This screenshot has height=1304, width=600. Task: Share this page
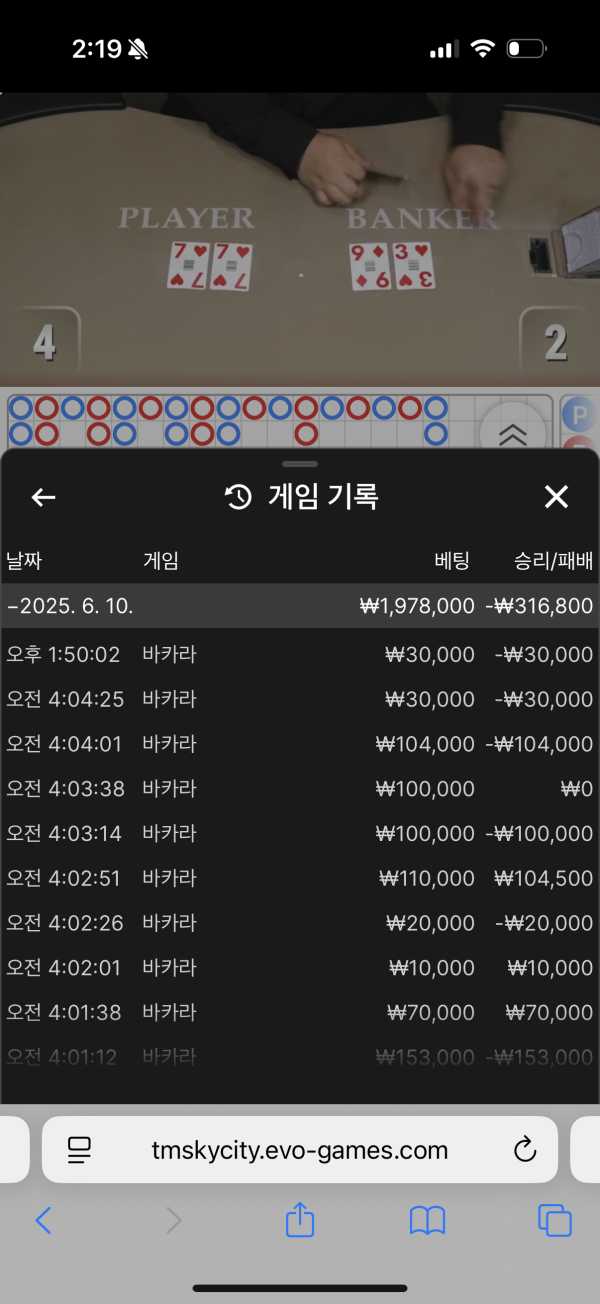300,1219
